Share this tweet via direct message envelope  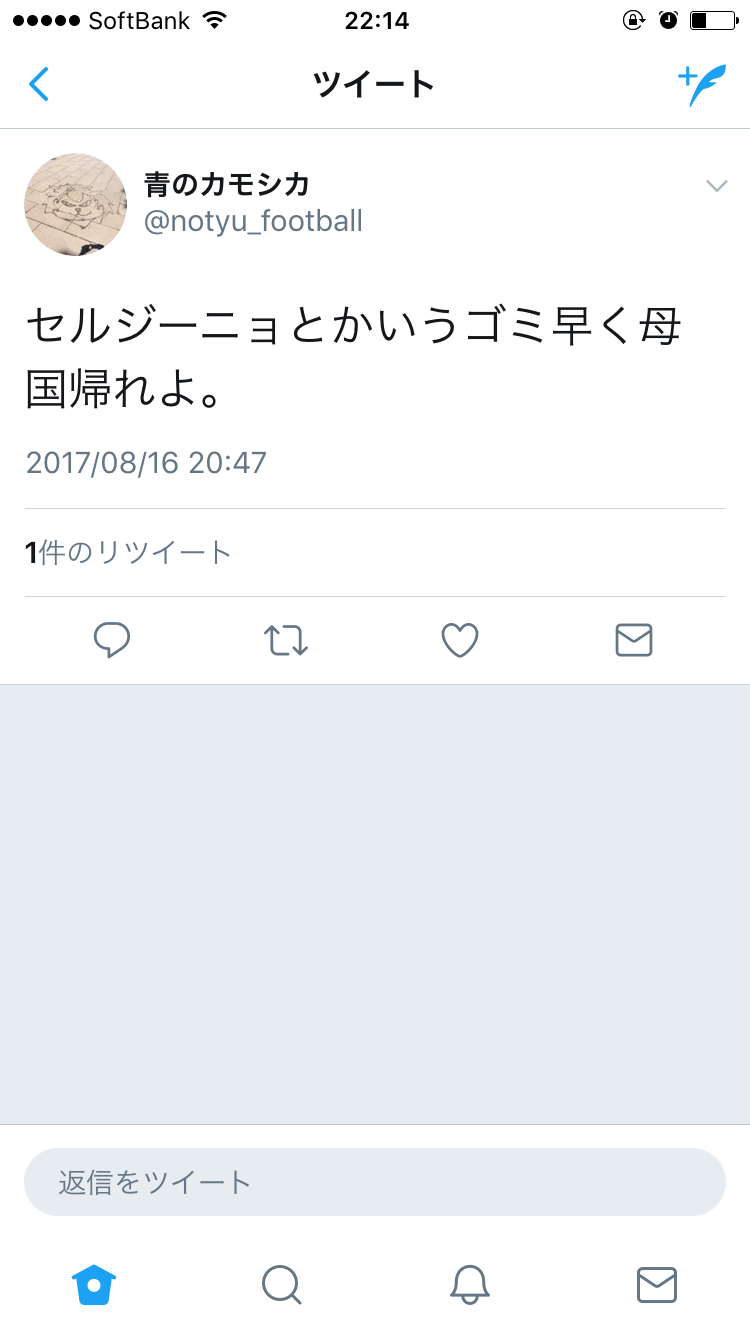tap(634, 640)
